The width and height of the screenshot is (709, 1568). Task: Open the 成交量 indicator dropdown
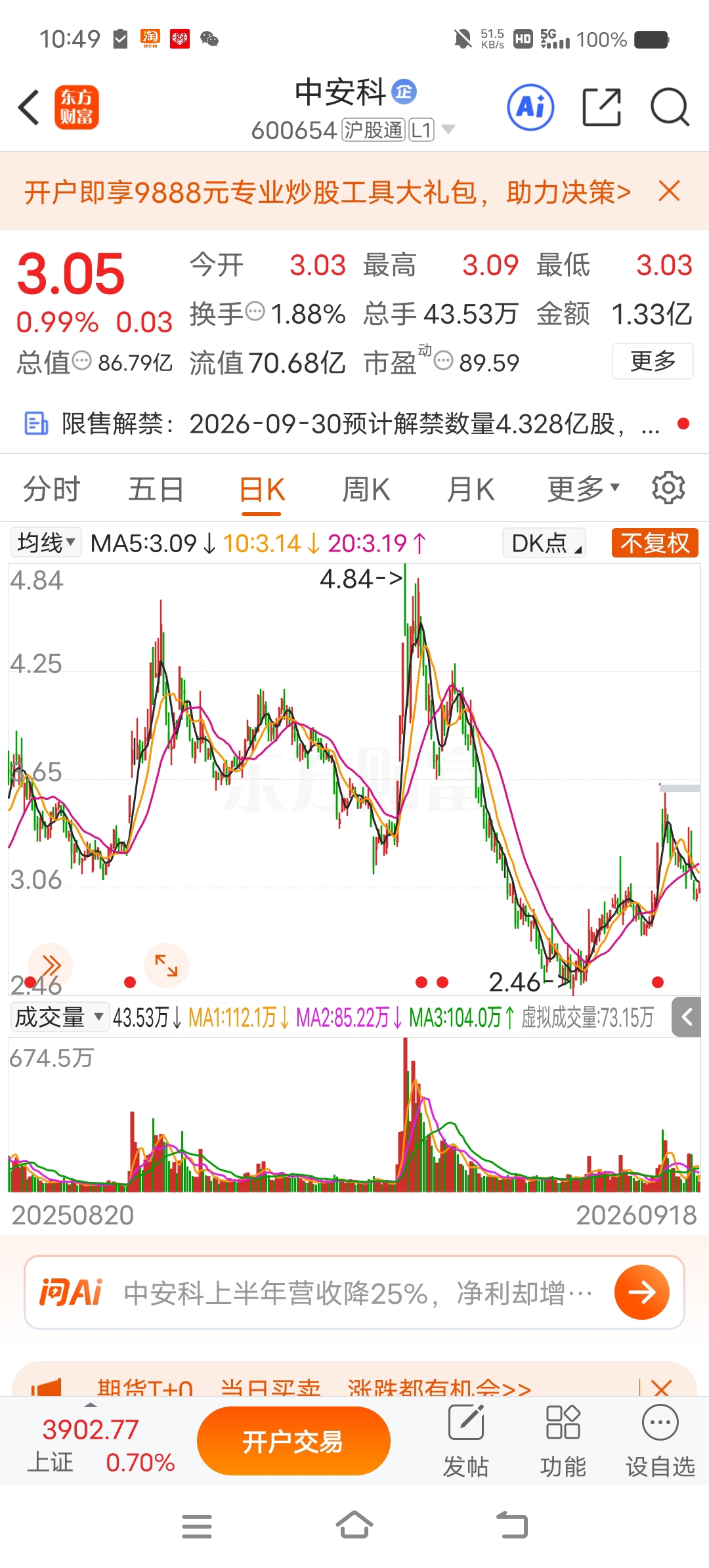[59, 1017]
